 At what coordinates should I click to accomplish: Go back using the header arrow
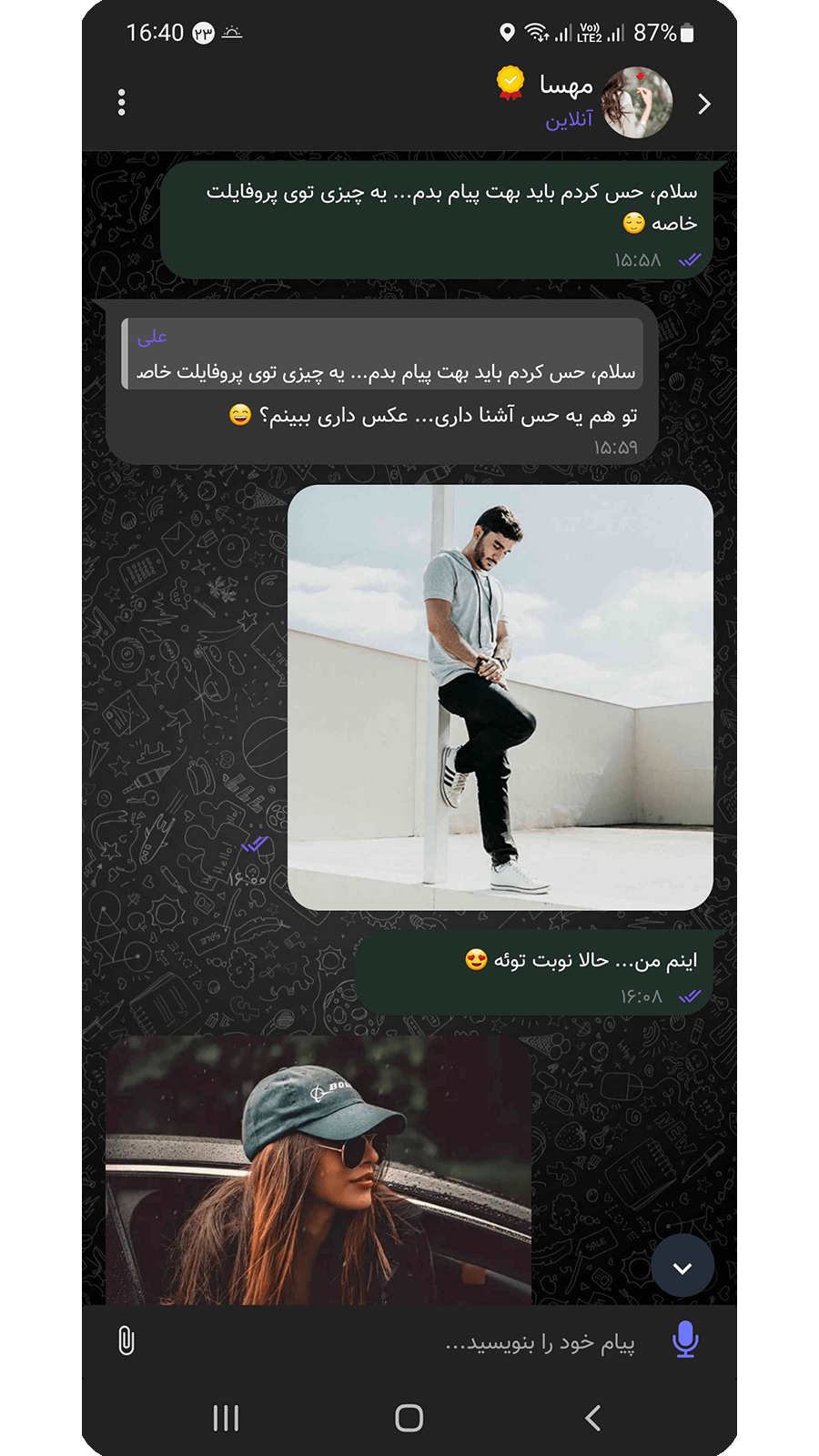[703, 104]
